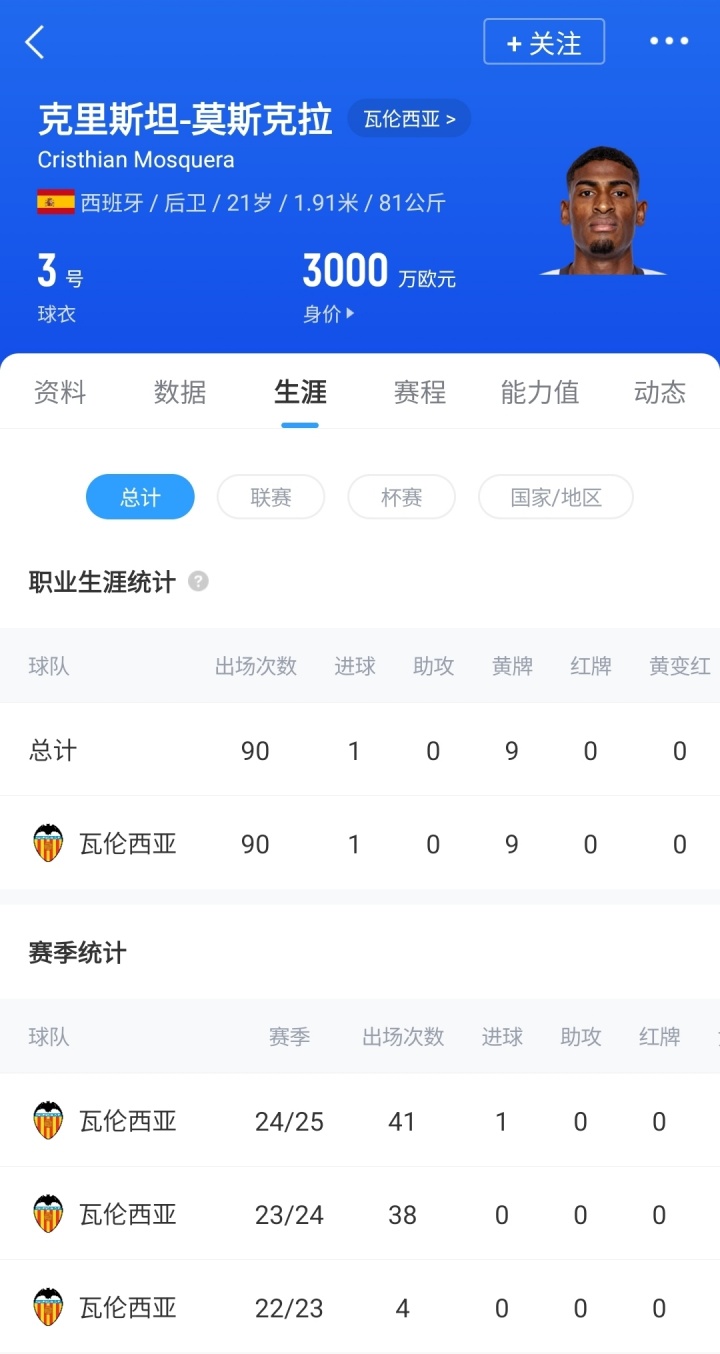Tap the help icon beside 职业生涯统计
The width and height of the screenshot is (720, 1354).
click(x=199, y=581)
